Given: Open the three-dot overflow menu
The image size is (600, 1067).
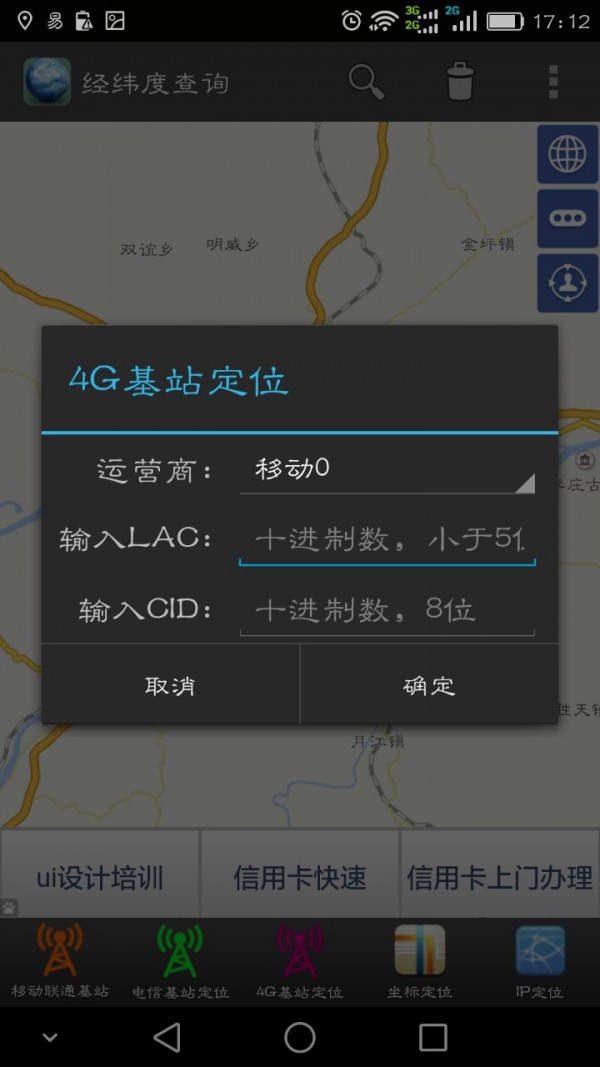Looking at the screenshot, I should click(553, 82).
